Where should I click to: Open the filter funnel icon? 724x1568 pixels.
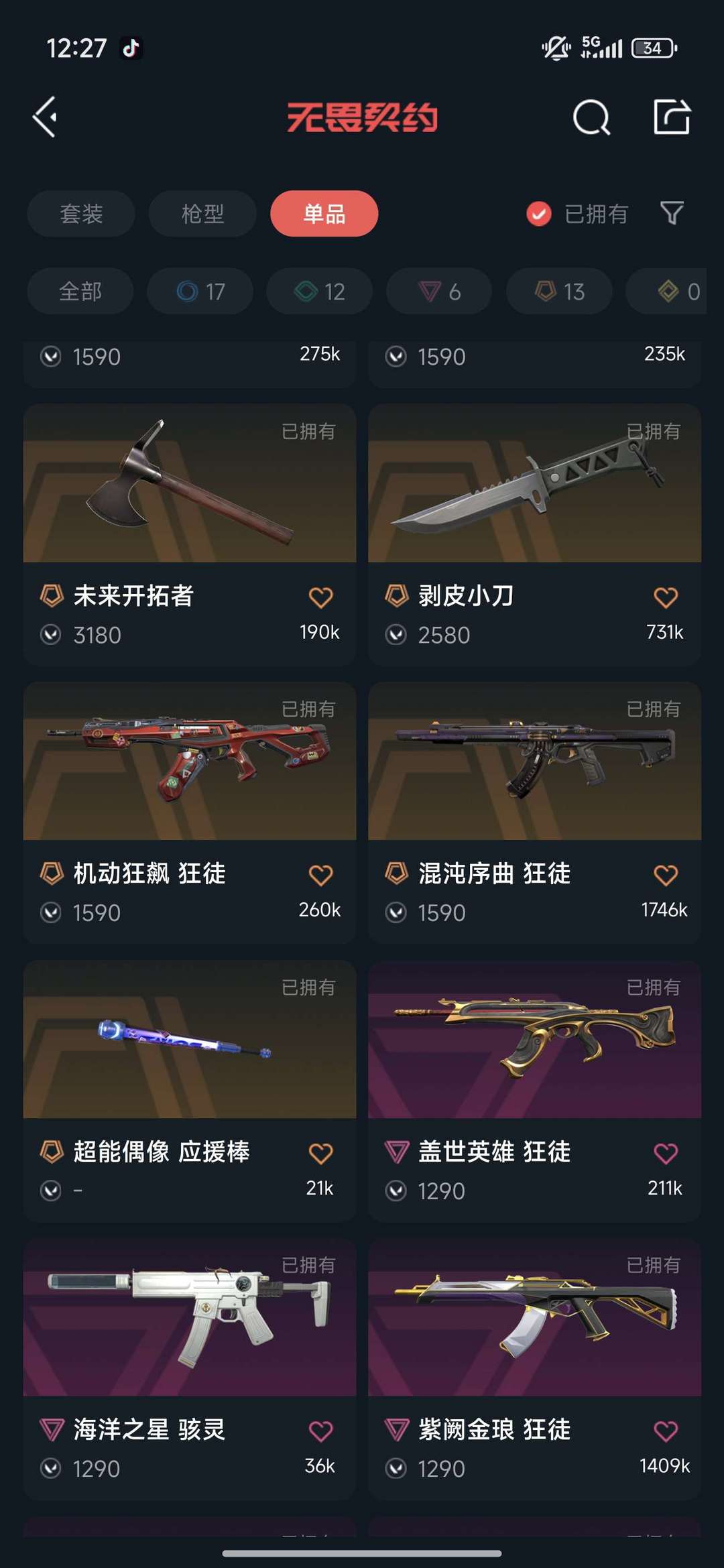click(x=672, y=213)
